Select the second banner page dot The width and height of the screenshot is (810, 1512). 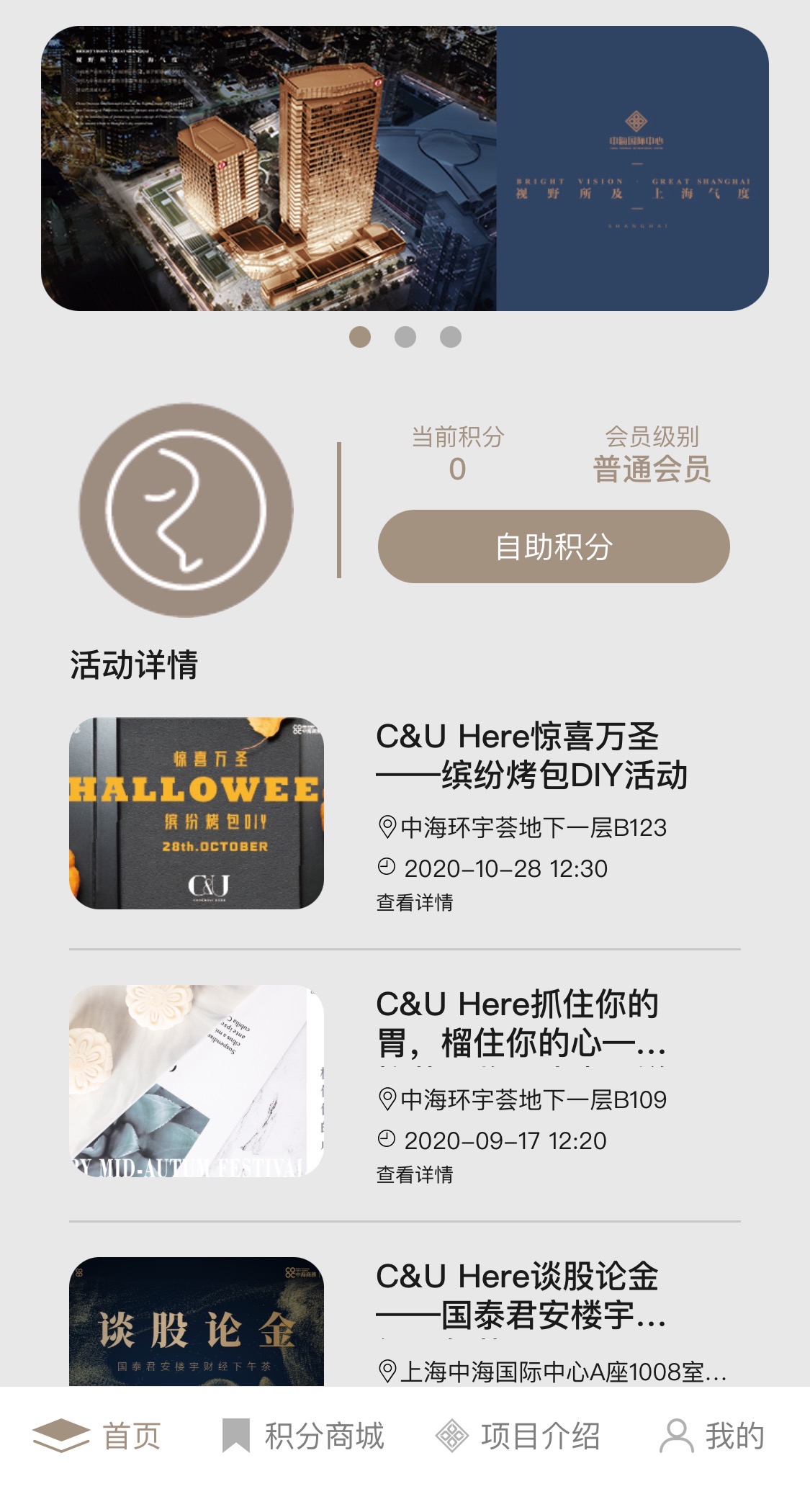[x=405, y=337]
